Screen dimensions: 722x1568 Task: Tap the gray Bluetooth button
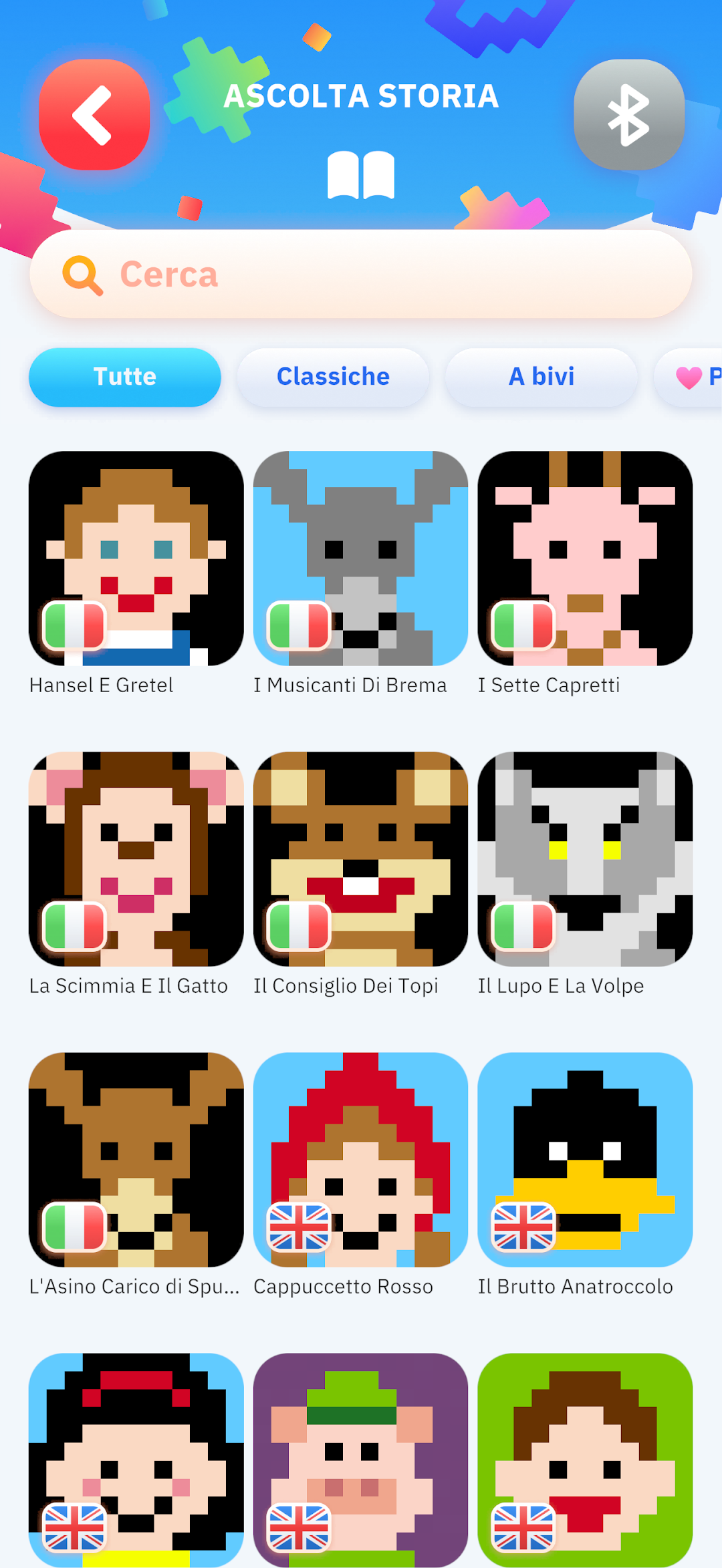[629, 114]
